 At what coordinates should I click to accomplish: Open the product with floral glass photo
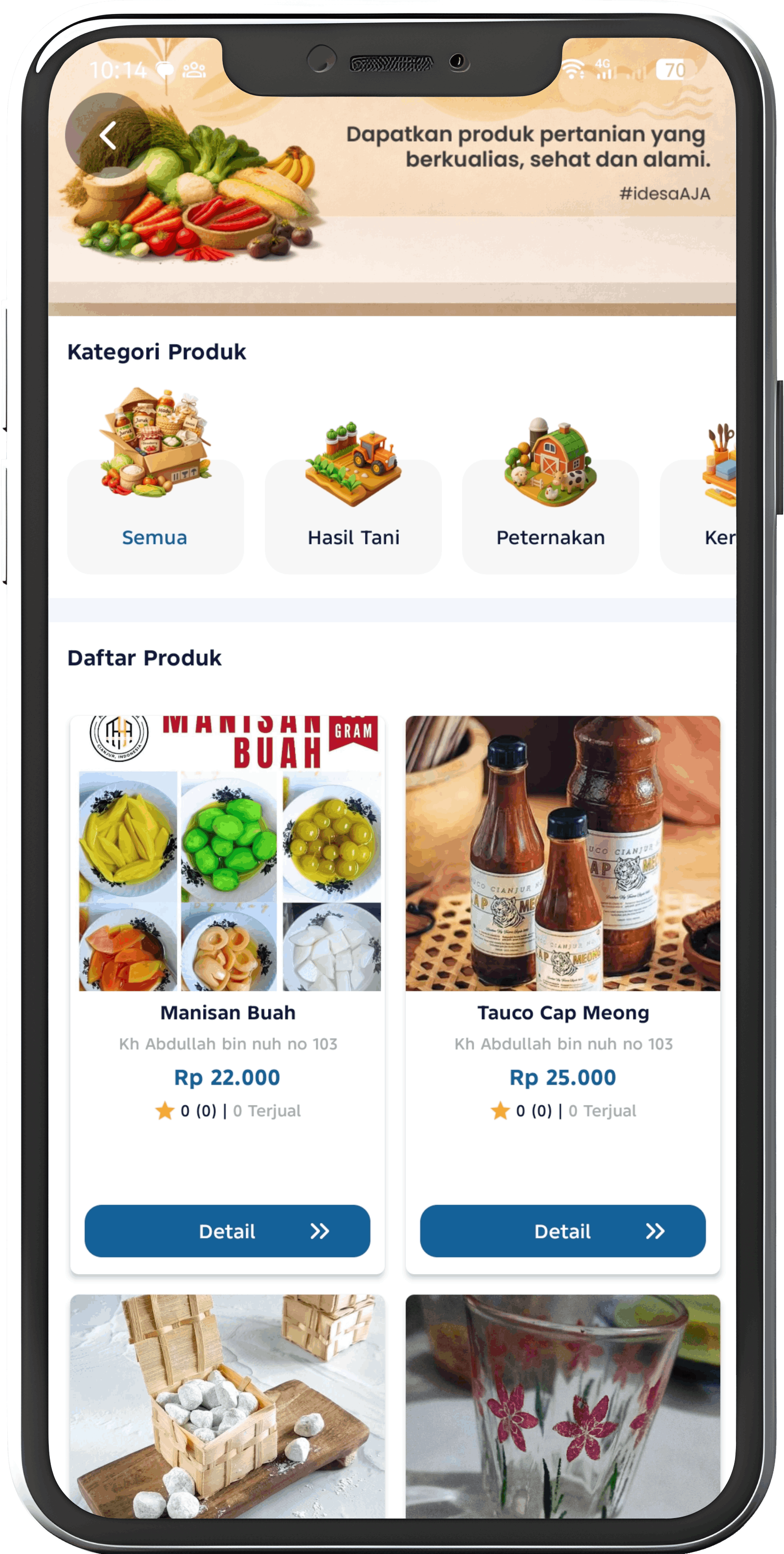pyautogui.click(x=563, y=1406)
